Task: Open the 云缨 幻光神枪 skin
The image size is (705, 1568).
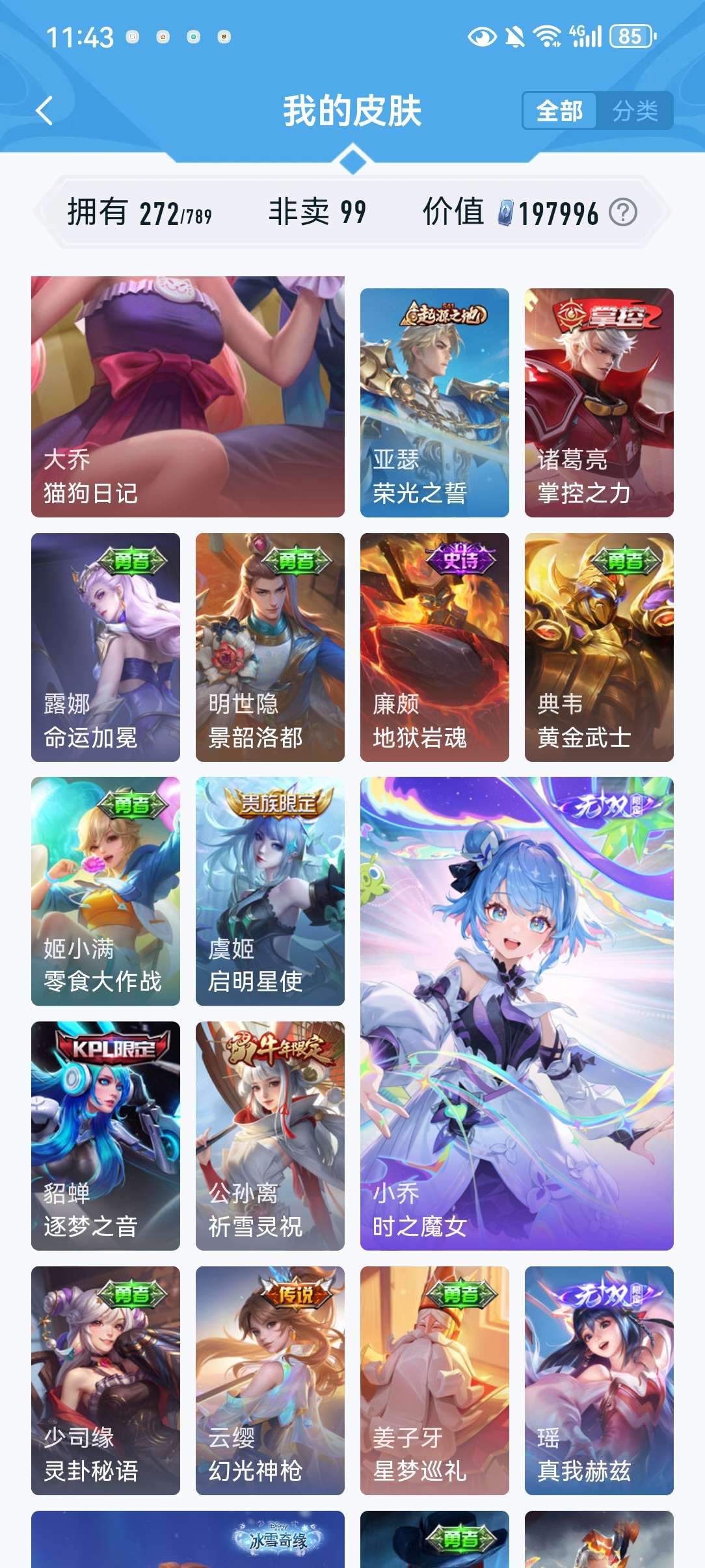Action: (x=270, y=1380)
